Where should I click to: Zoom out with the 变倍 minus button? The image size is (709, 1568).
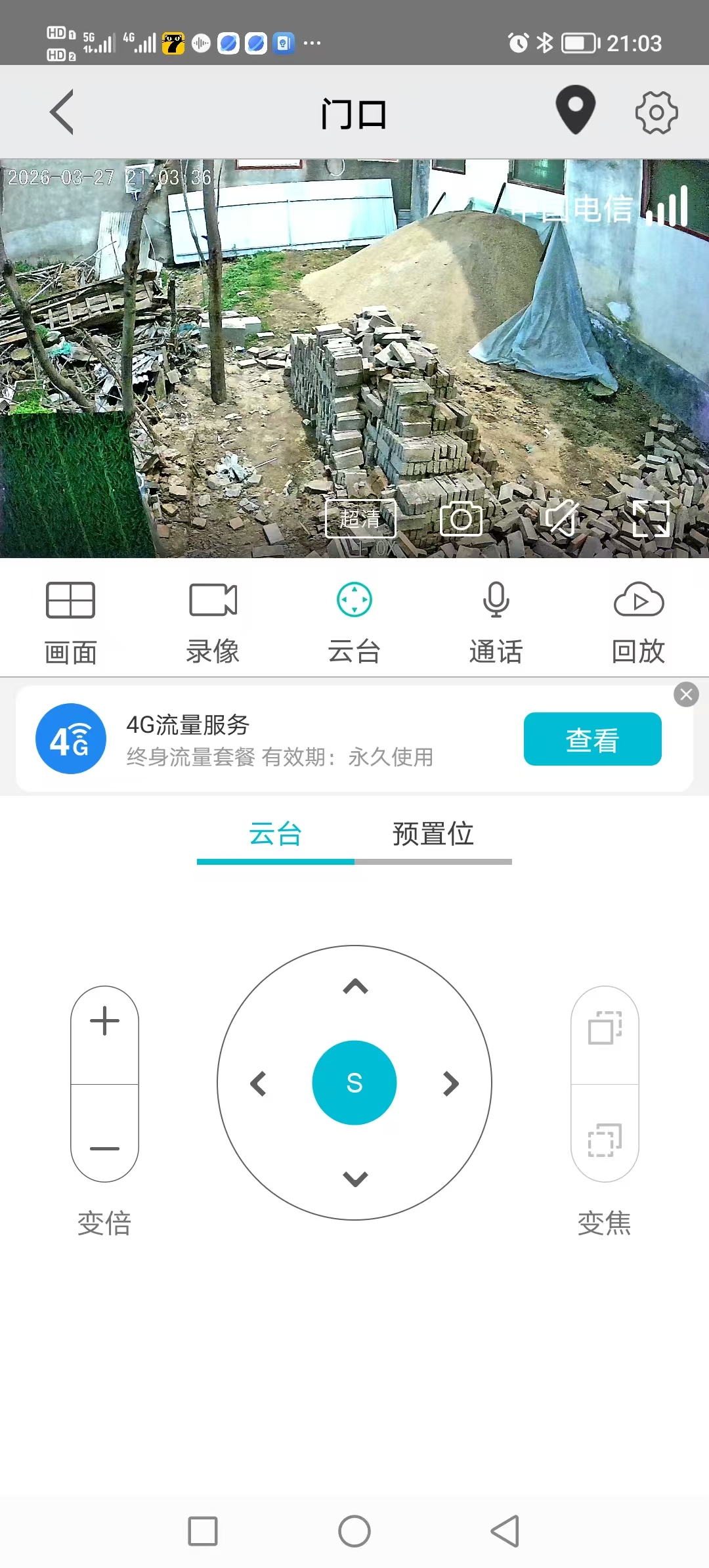pos(104,1148)
